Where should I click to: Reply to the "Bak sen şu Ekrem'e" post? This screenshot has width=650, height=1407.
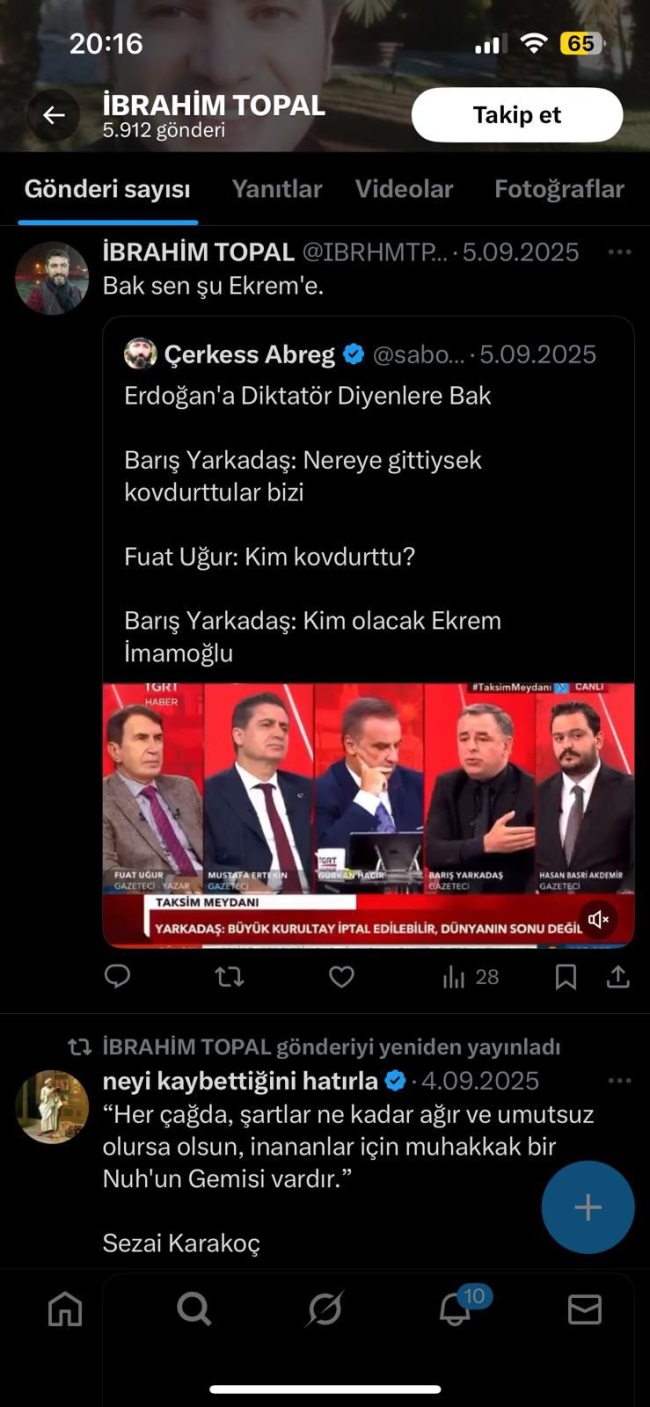coord(118,976)
